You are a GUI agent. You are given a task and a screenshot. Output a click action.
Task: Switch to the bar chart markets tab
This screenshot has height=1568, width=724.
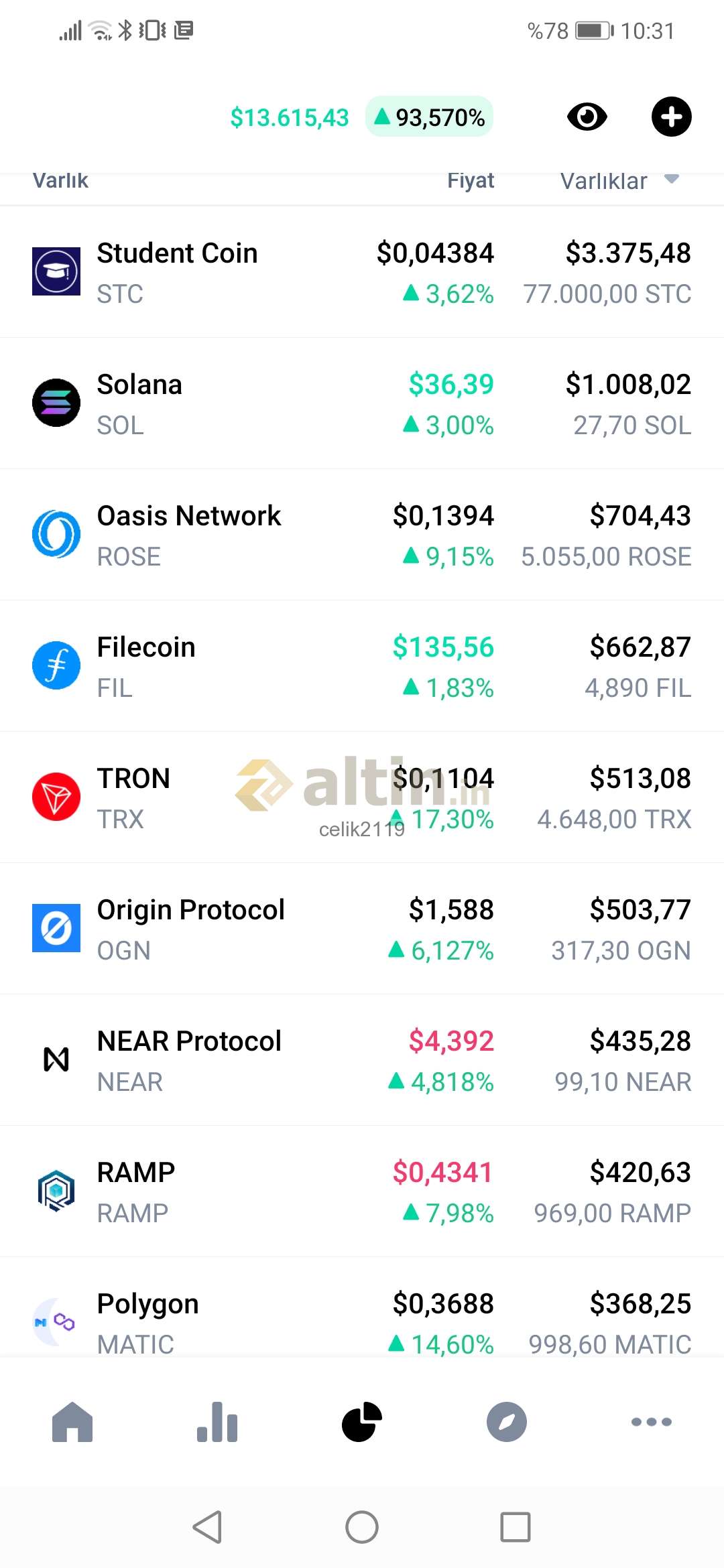tap(217, 1421)
